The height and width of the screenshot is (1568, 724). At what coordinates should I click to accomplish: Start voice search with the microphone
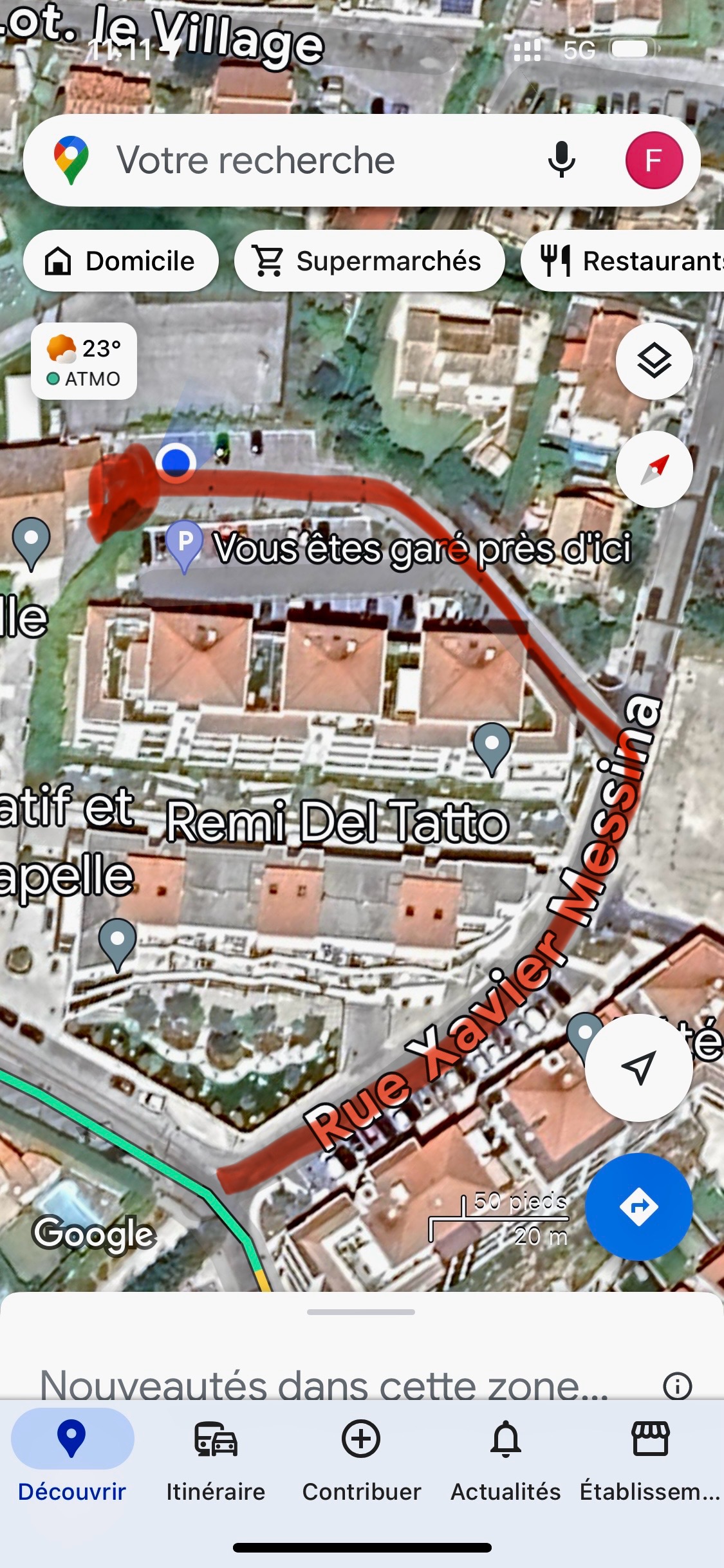[x=561, y=160]
